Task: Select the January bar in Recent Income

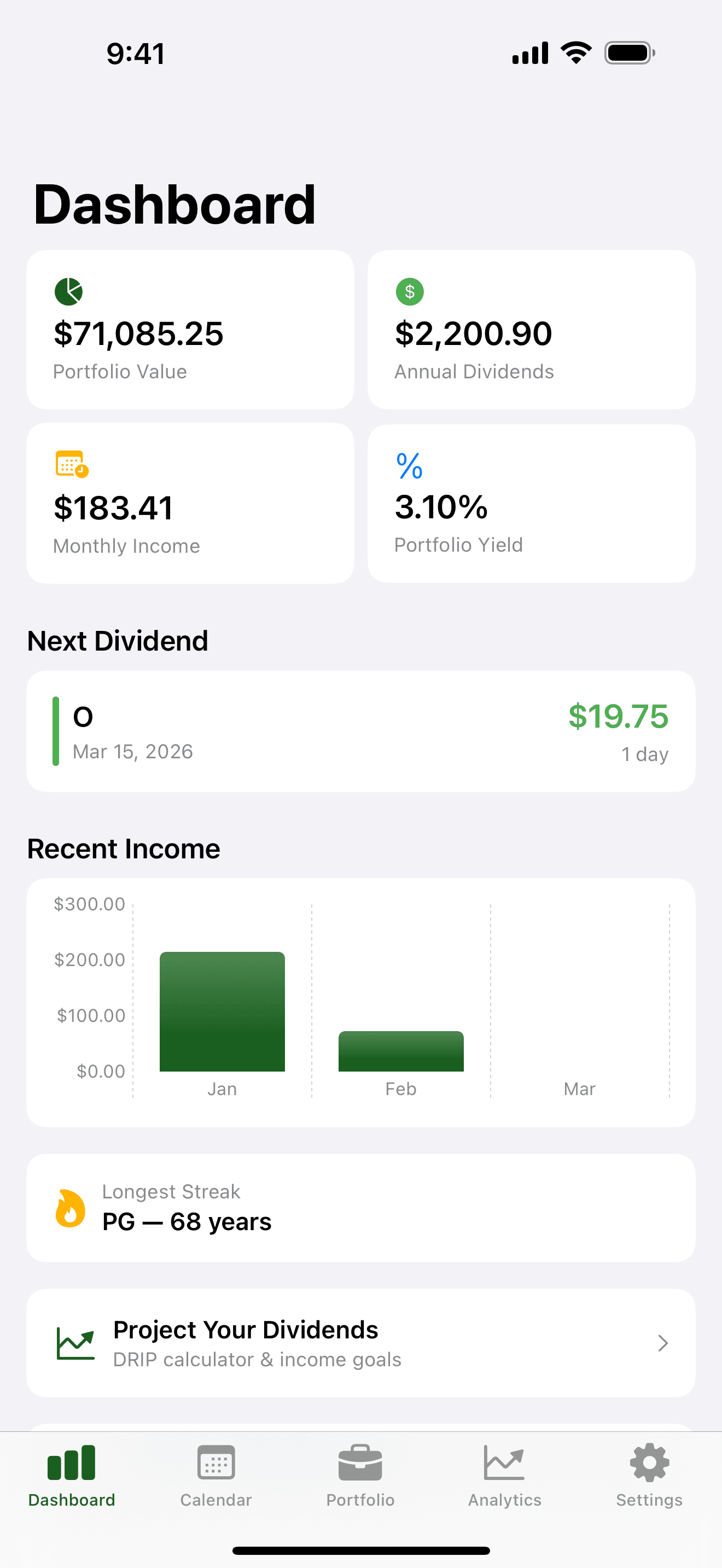Action: [x=222, y=1014]
